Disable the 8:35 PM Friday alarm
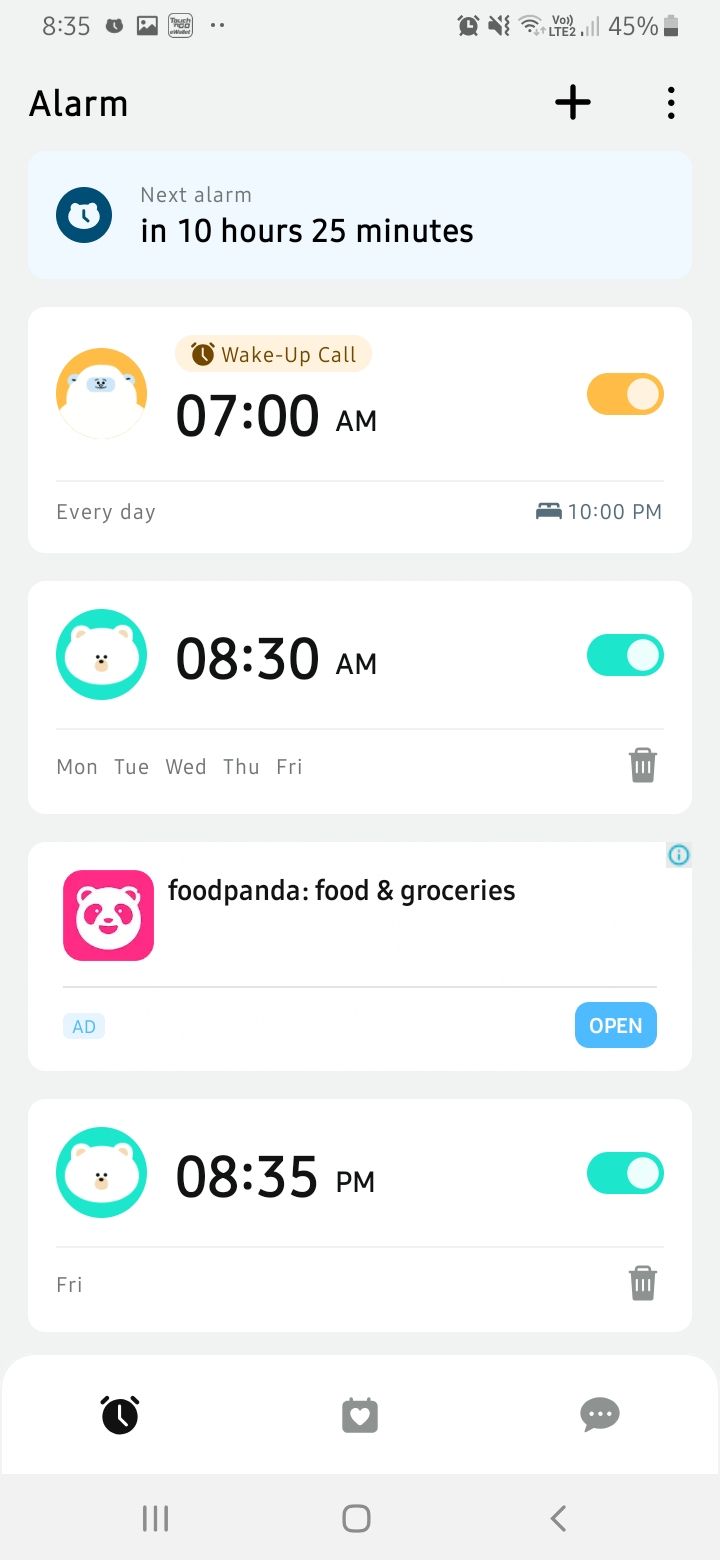The width and height of the screenshot is (720, 1560). click(x=624, y=1172)
